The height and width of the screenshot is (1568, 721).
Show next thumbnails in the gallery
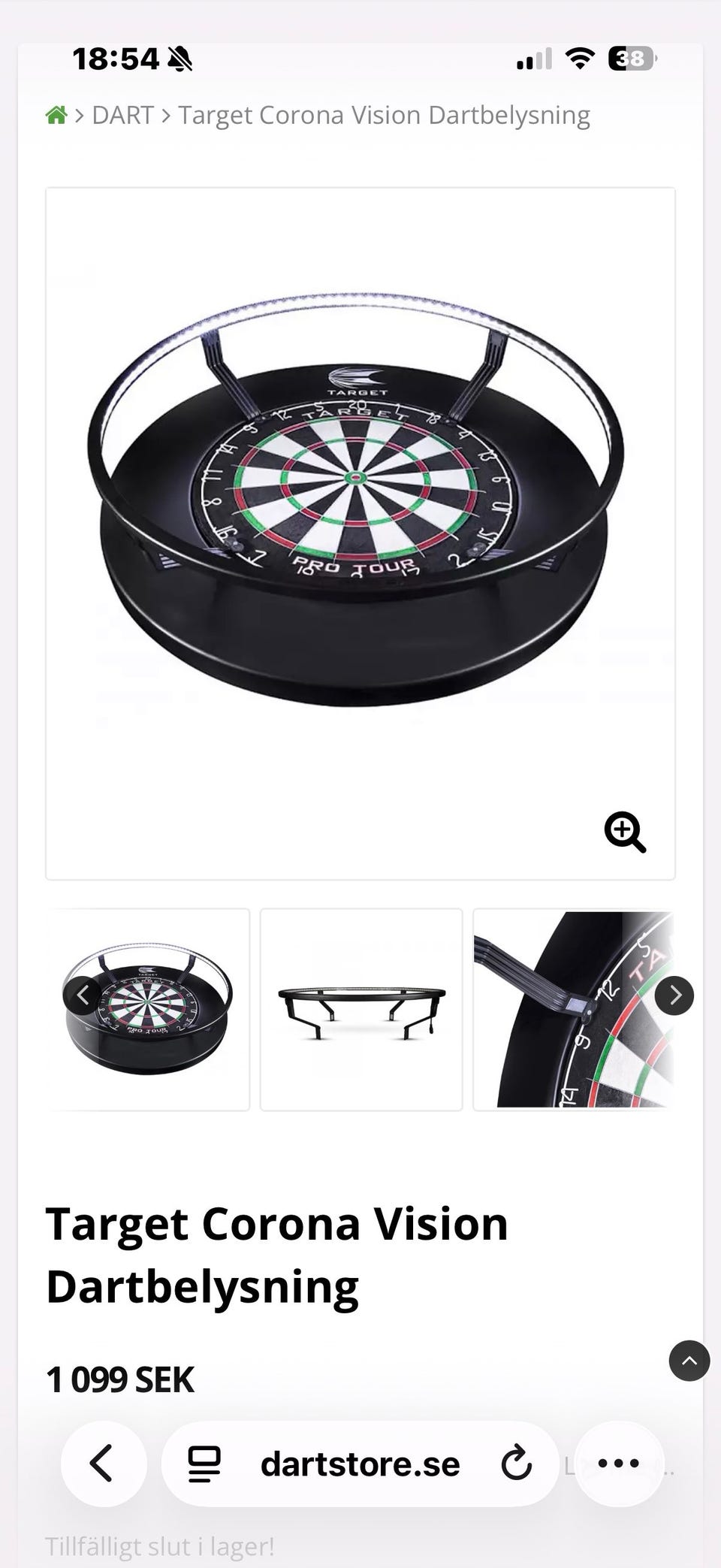674,995
